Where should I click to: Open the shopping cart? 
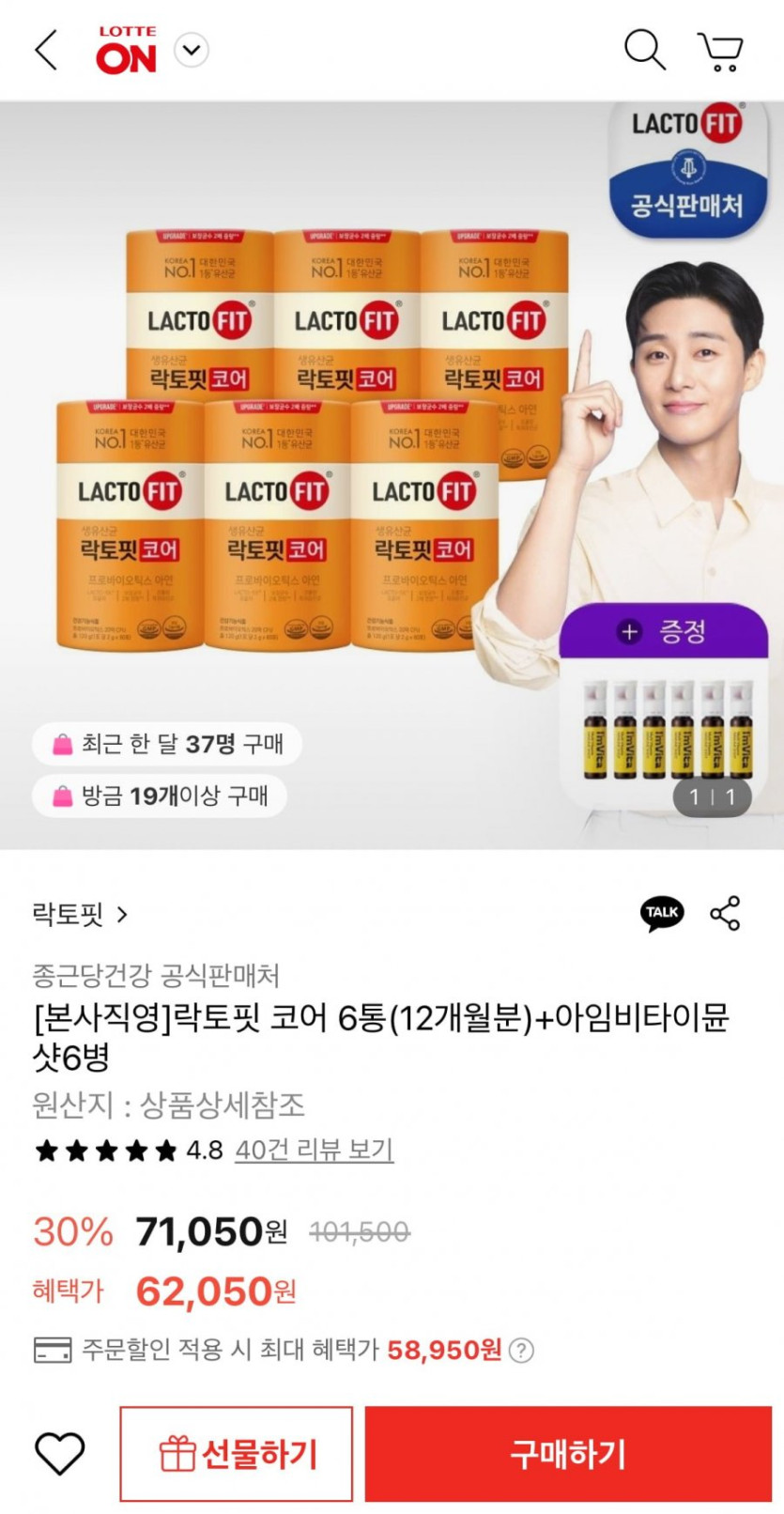(x=720, y=52)
